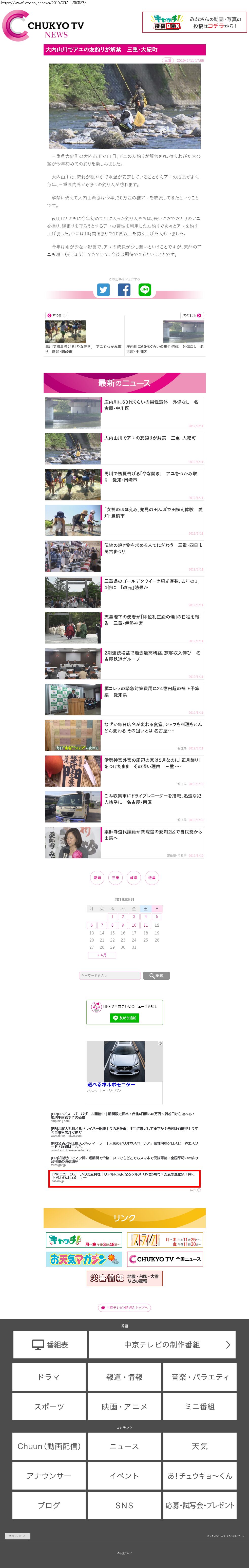Share article via LINE icon

click(x=145, y=290)
